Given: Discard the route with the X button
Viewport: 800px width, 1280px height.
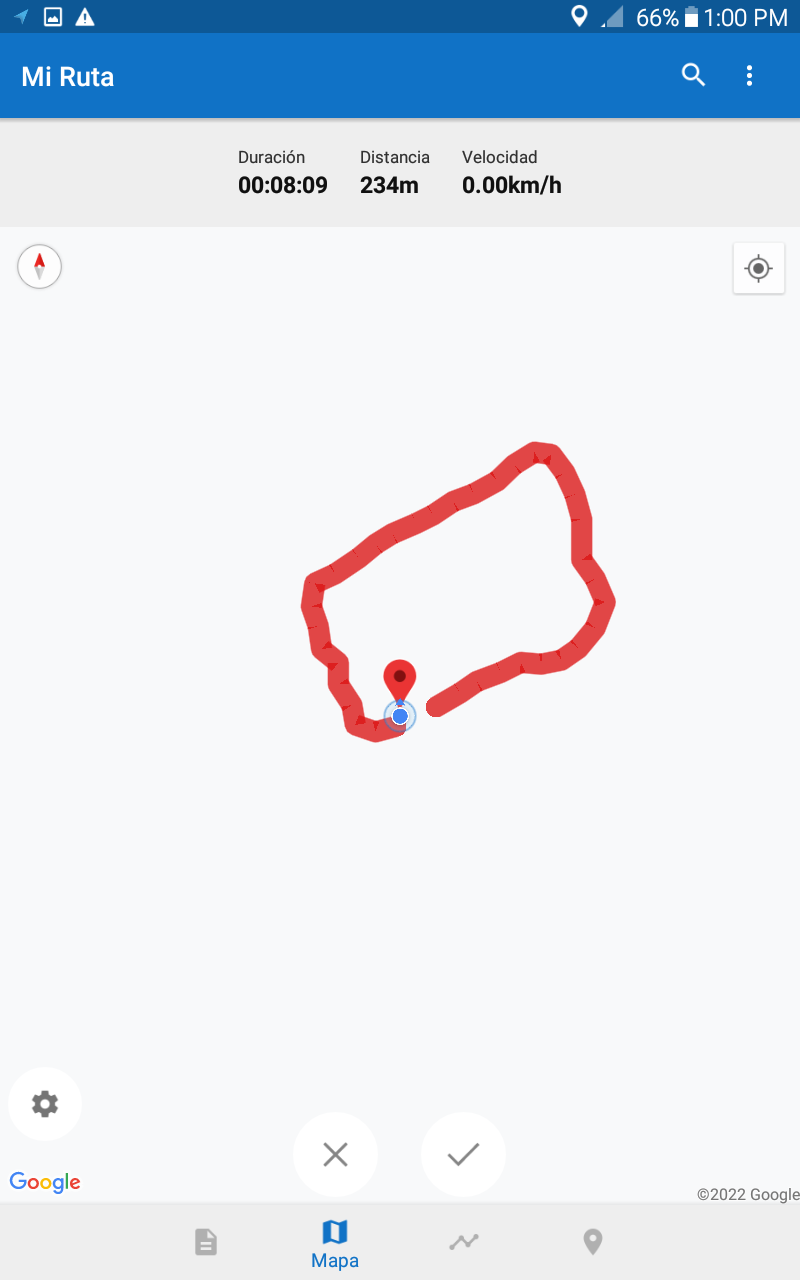Looking at the screenshot, I should pos(335,1155).
